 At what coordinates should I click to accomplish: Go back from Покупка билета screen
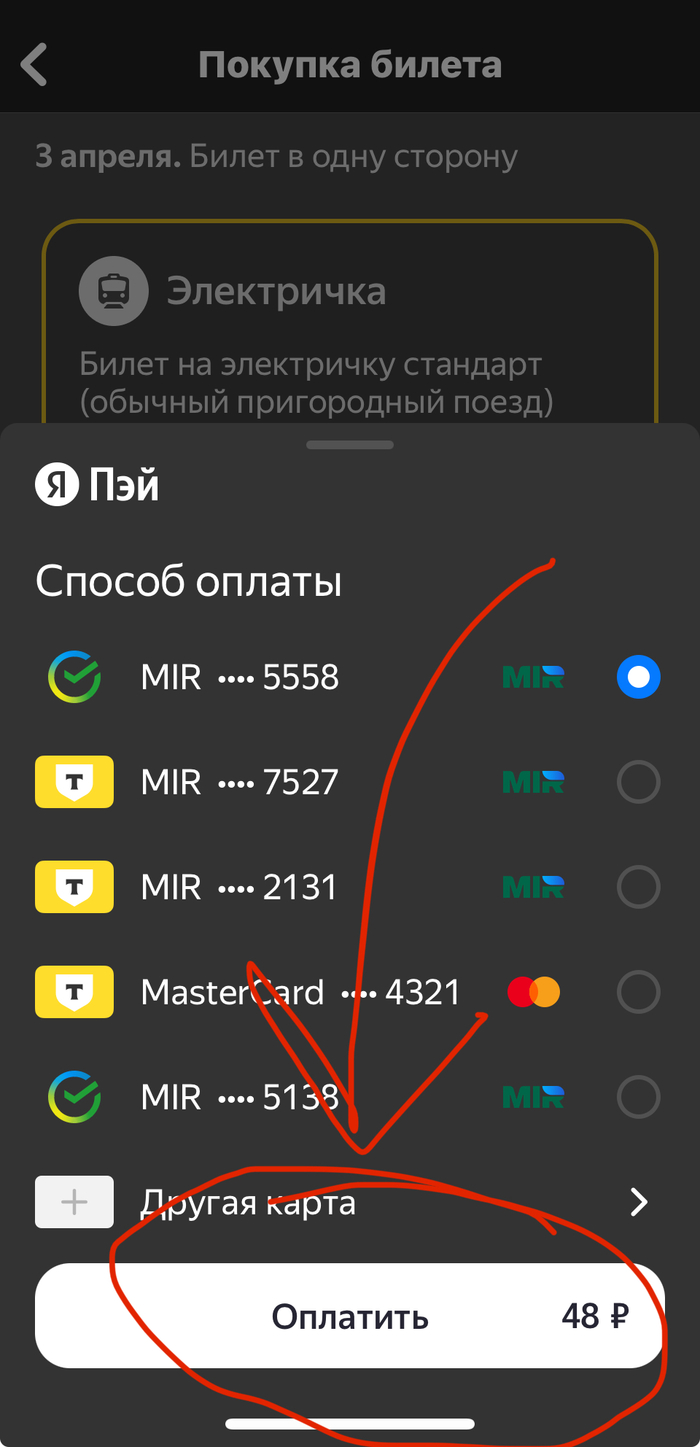34,66
